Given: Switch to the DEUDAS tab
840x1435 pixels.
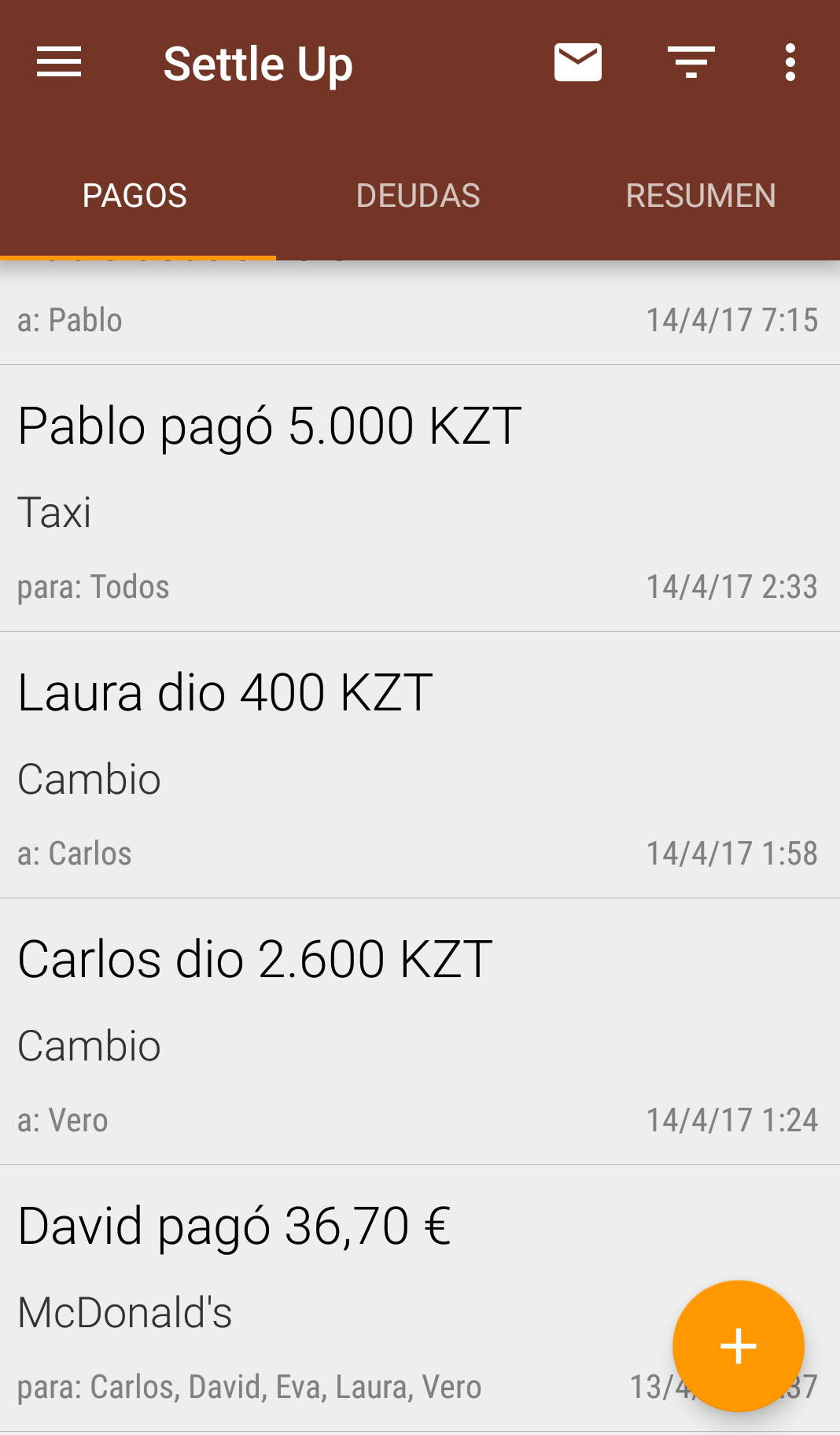Looking at the screenshot, I should click(418, 196).
